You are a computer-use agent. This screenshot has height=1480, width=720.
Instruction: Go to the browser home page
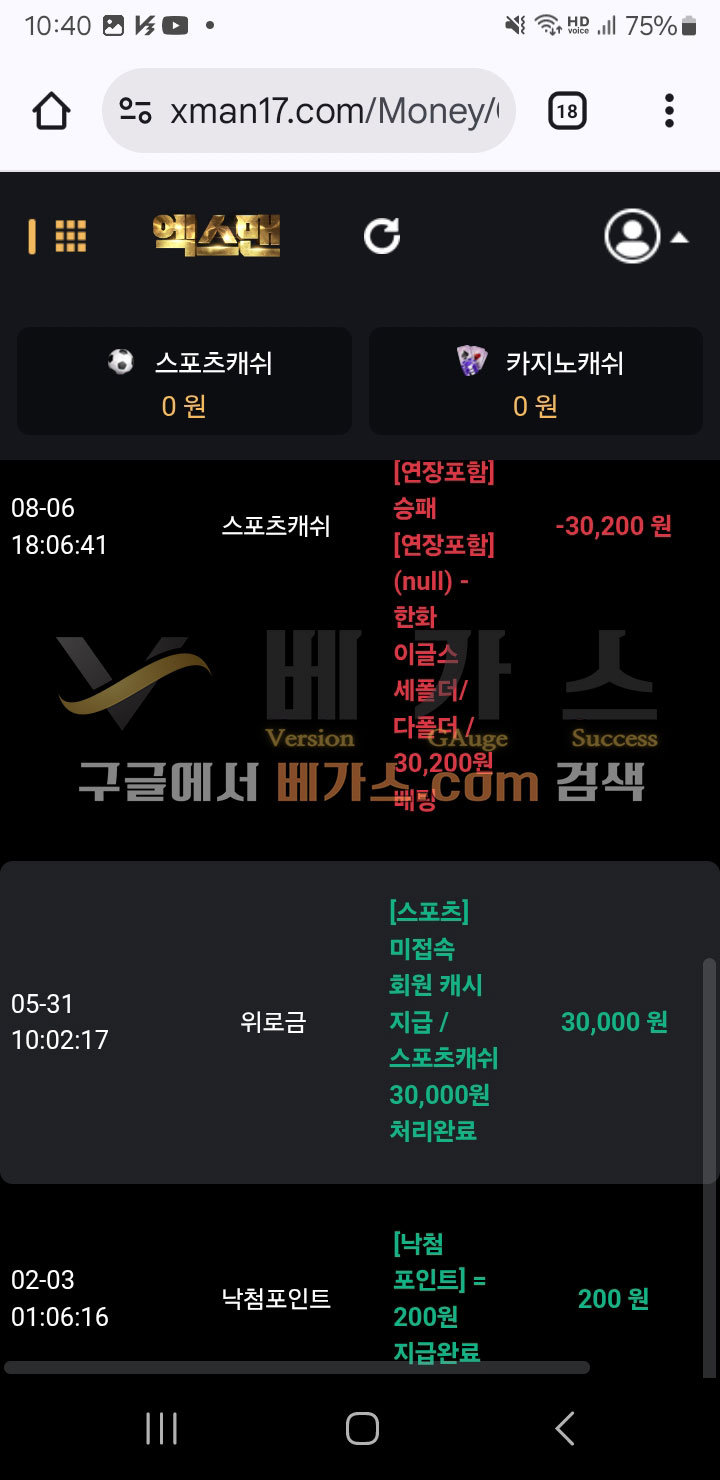(52, 111)
